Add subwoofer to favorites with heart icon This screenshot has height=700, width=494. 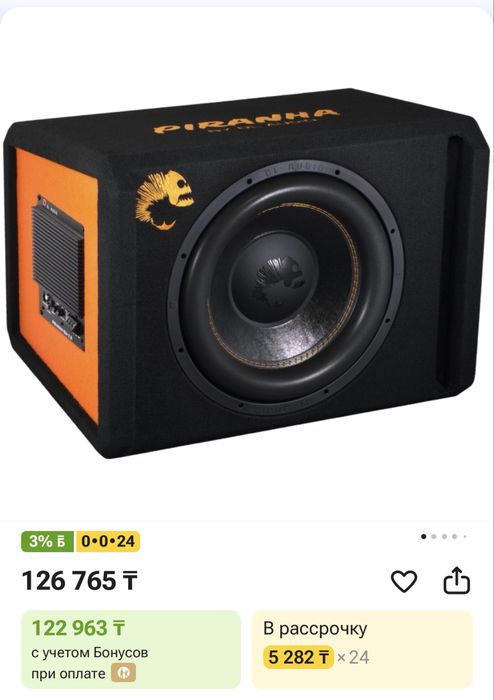pos(404,581)
